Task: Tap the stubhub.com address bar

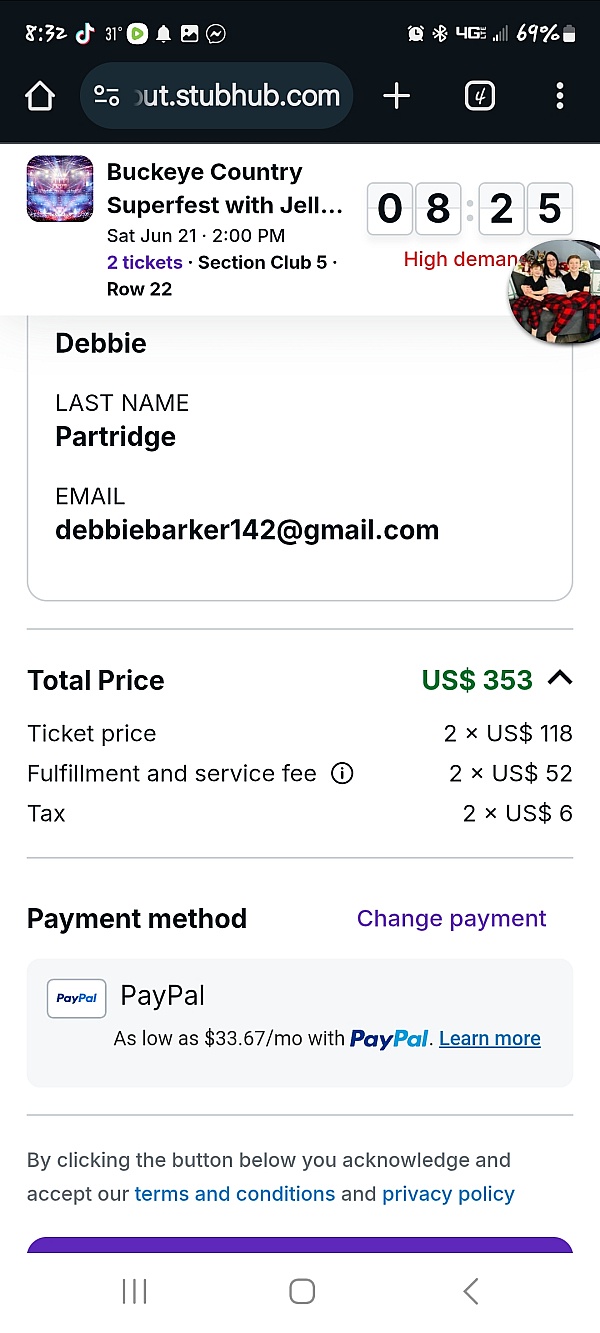Action: (216, 96)
